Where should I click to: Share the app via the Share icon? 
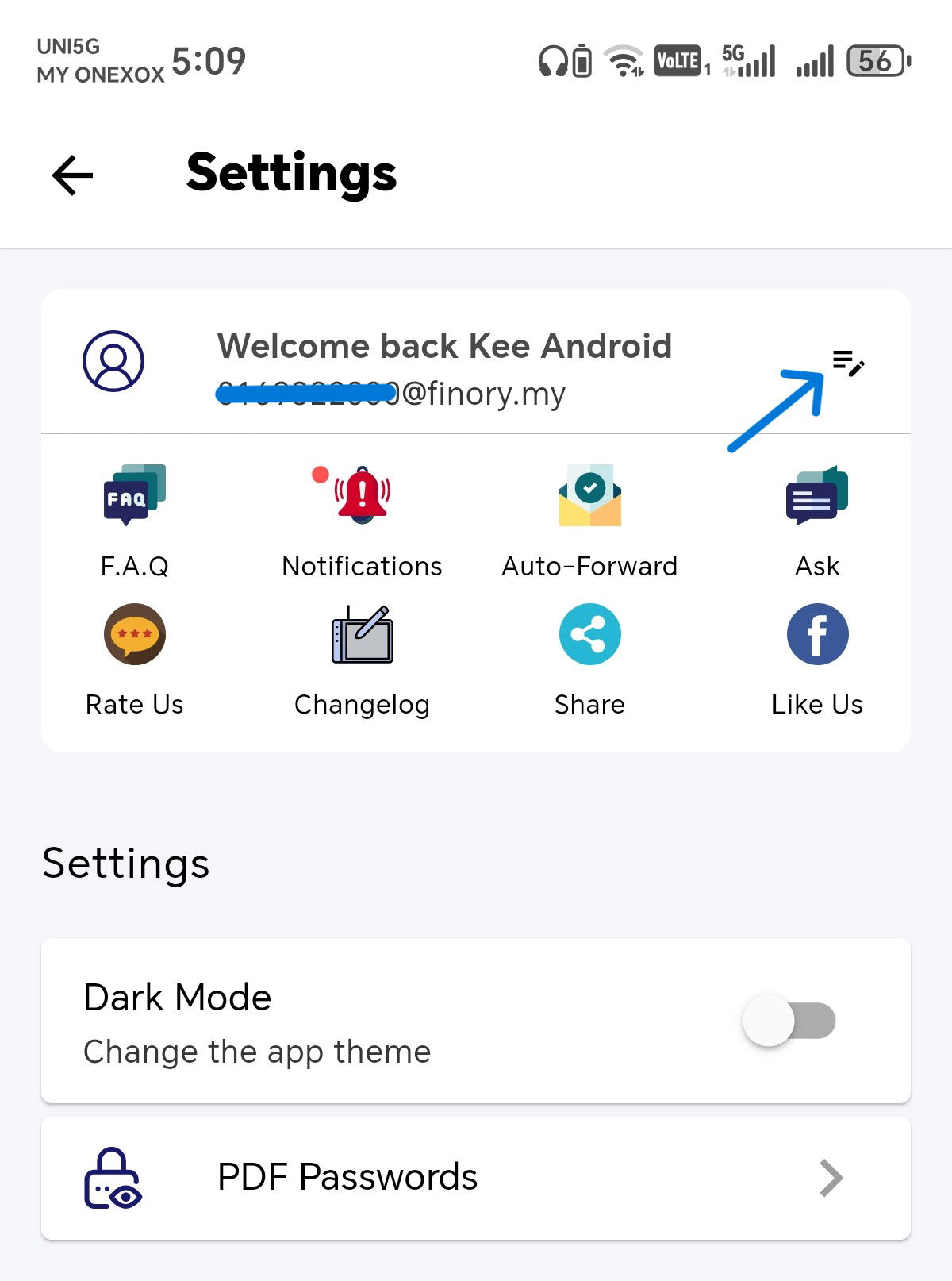coord(589,659)
